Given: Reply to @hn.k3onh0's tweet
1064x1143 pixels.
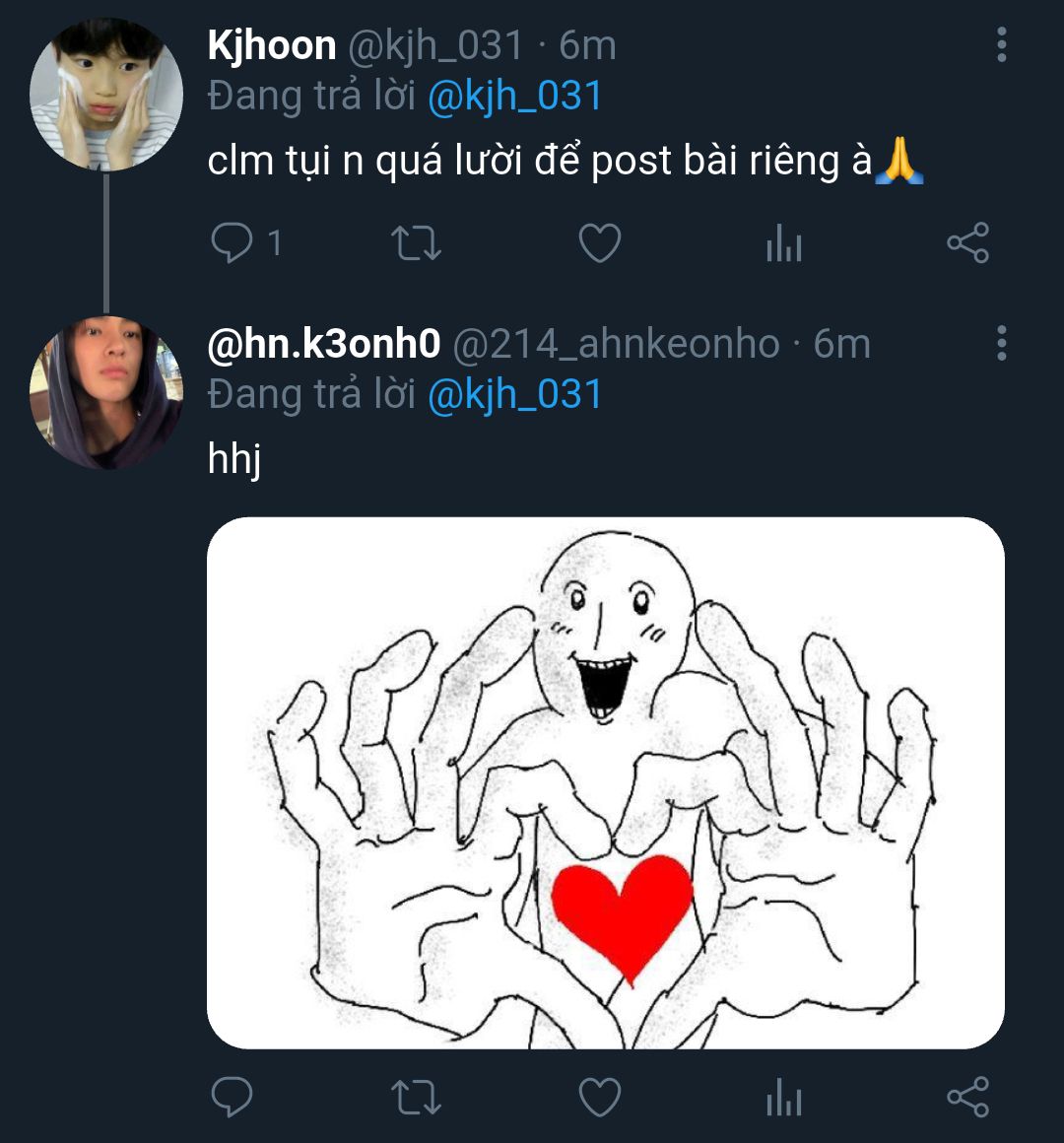Looking at the screenshot, I should pyautogui.click(x=233, y=1097).
